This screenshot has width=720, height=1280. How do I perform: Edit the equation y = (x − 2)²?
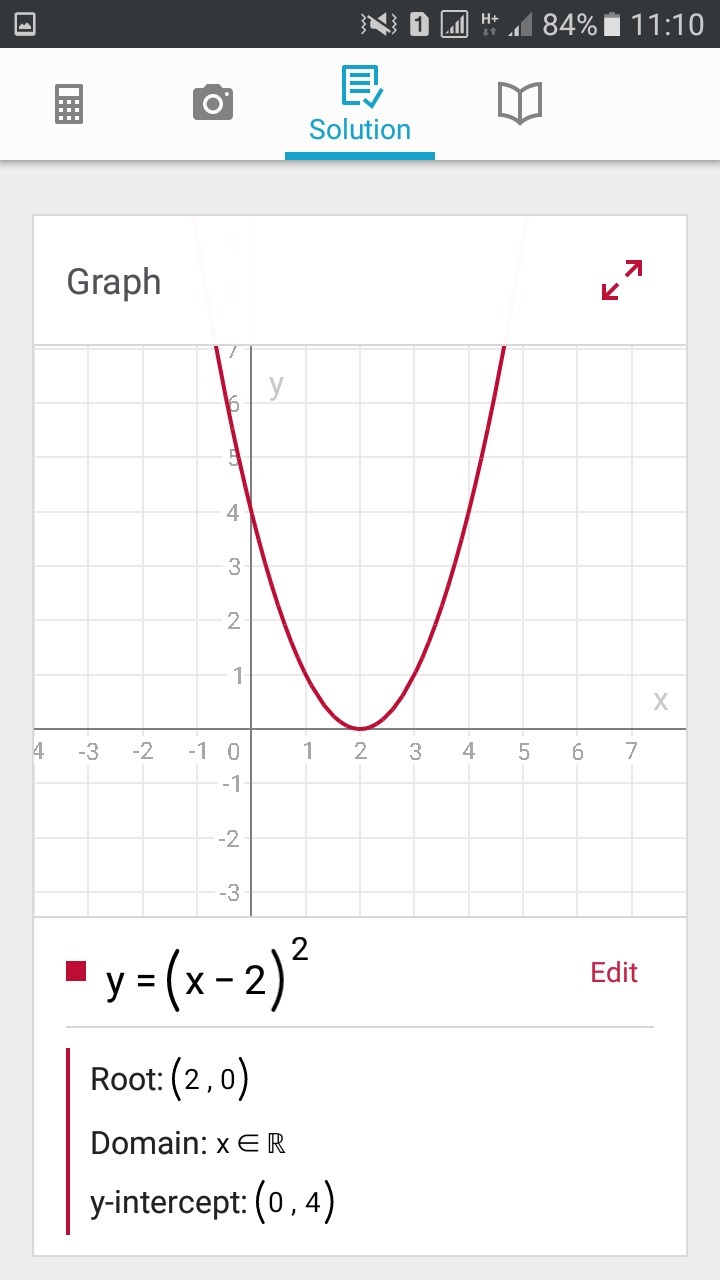point(613,973)
